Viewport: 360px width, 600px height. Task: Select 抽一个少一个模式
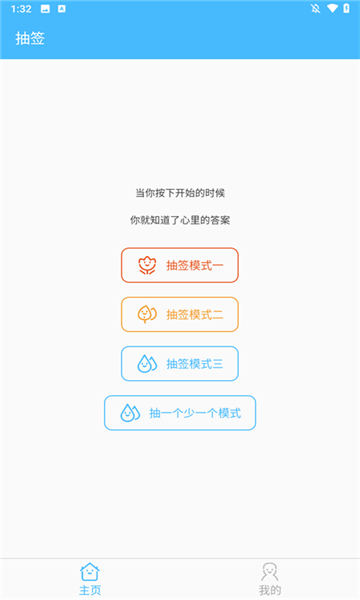click(x=180, y=413)
